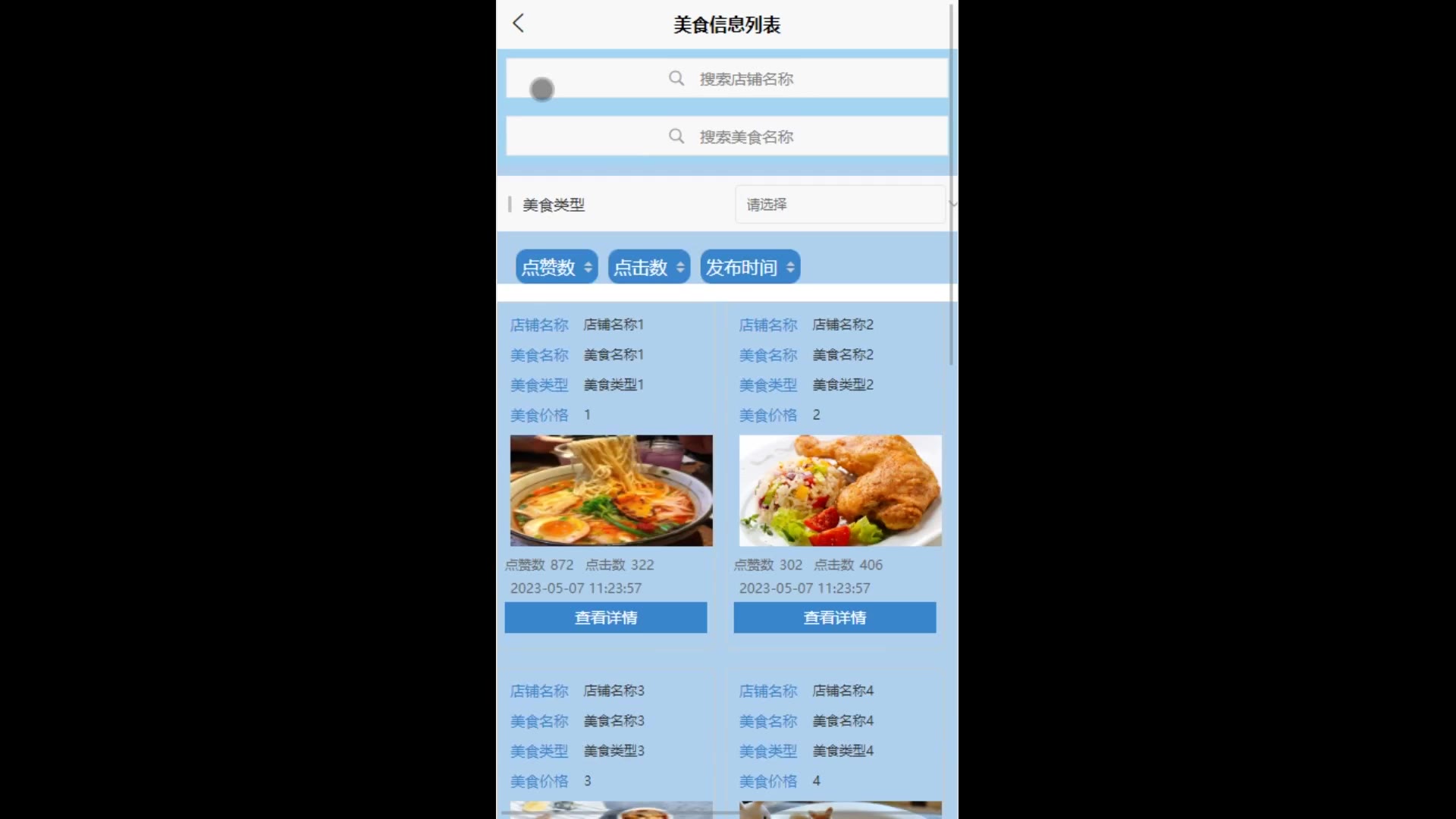Go back from 美食信息列表
Screen dimensions: 1456x819
(519, 24)
